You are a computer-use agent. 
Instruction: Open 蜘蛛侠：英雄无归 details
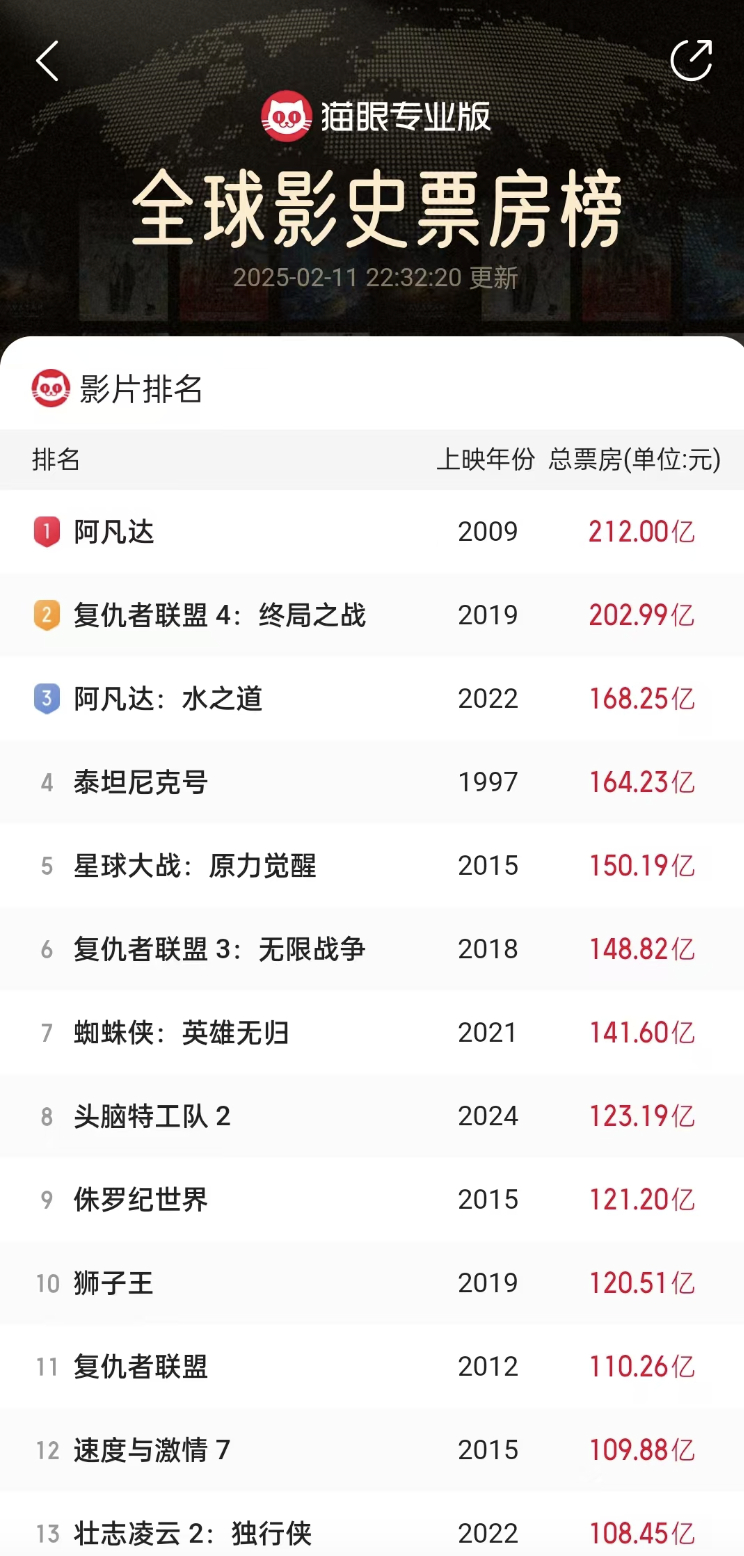click(x=372, y=1033)
